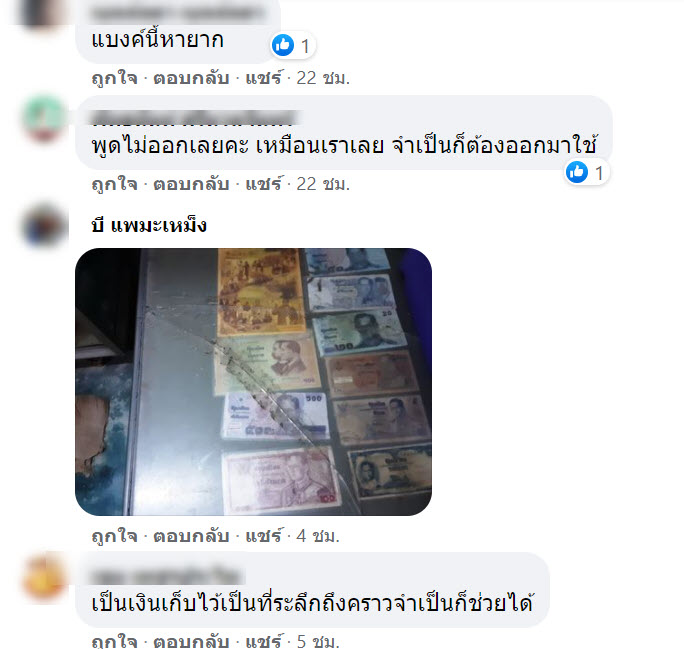Open the banknotes photo in บี แพมะเหม็ง's comment
This screenshot has height=649, width=684.
[253, 381]
